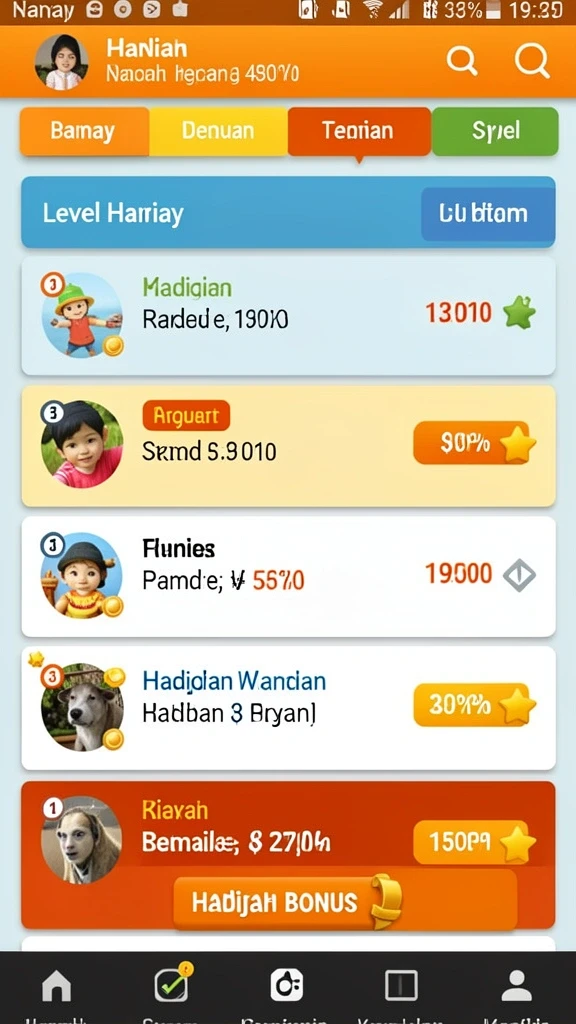Open the Arguart player row
This screenshot has width=576, height=1024.
click(x=288, y=445)
